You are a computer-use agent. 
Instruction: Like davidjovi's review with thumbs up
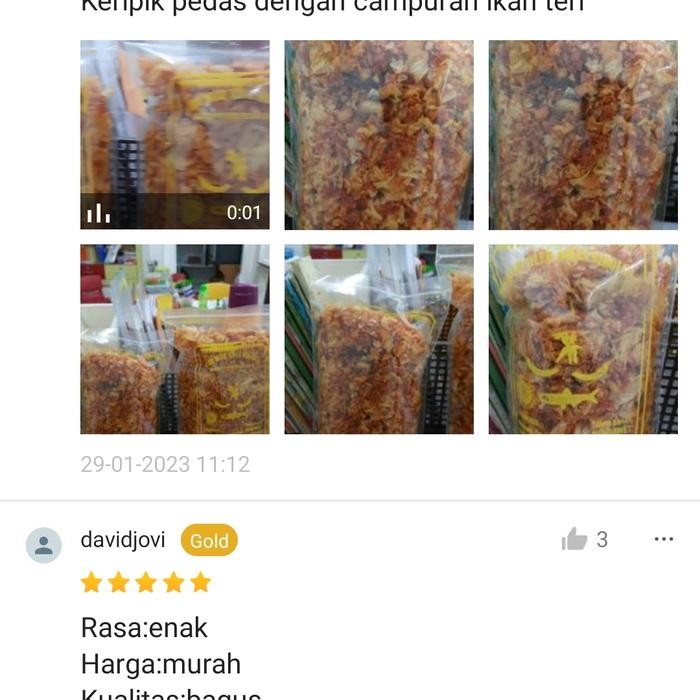575,540
